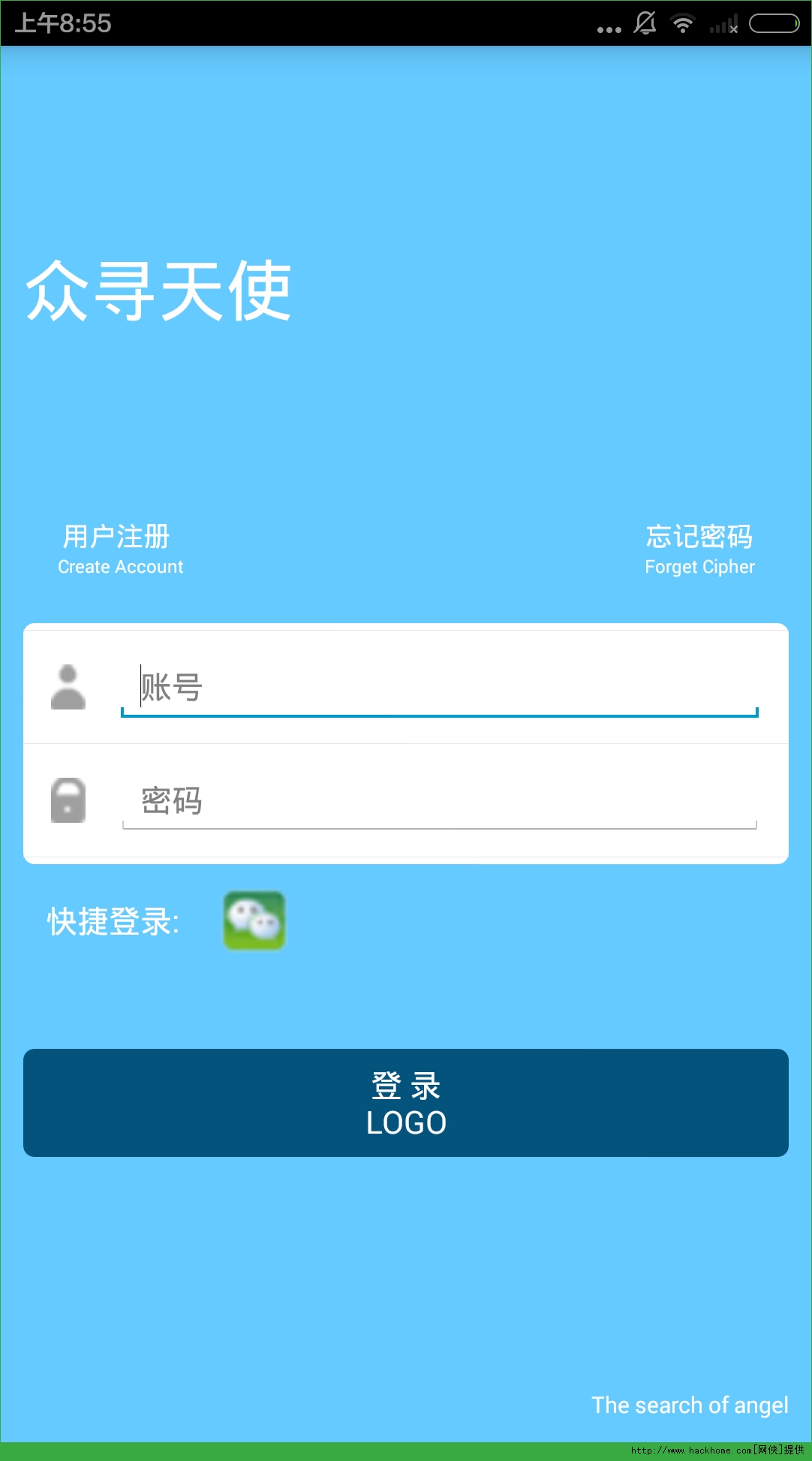The height and width of the screenshot is (1461, 812).
Task: Open 忘记密码 Forget Cipher
Action: [699, 550]
